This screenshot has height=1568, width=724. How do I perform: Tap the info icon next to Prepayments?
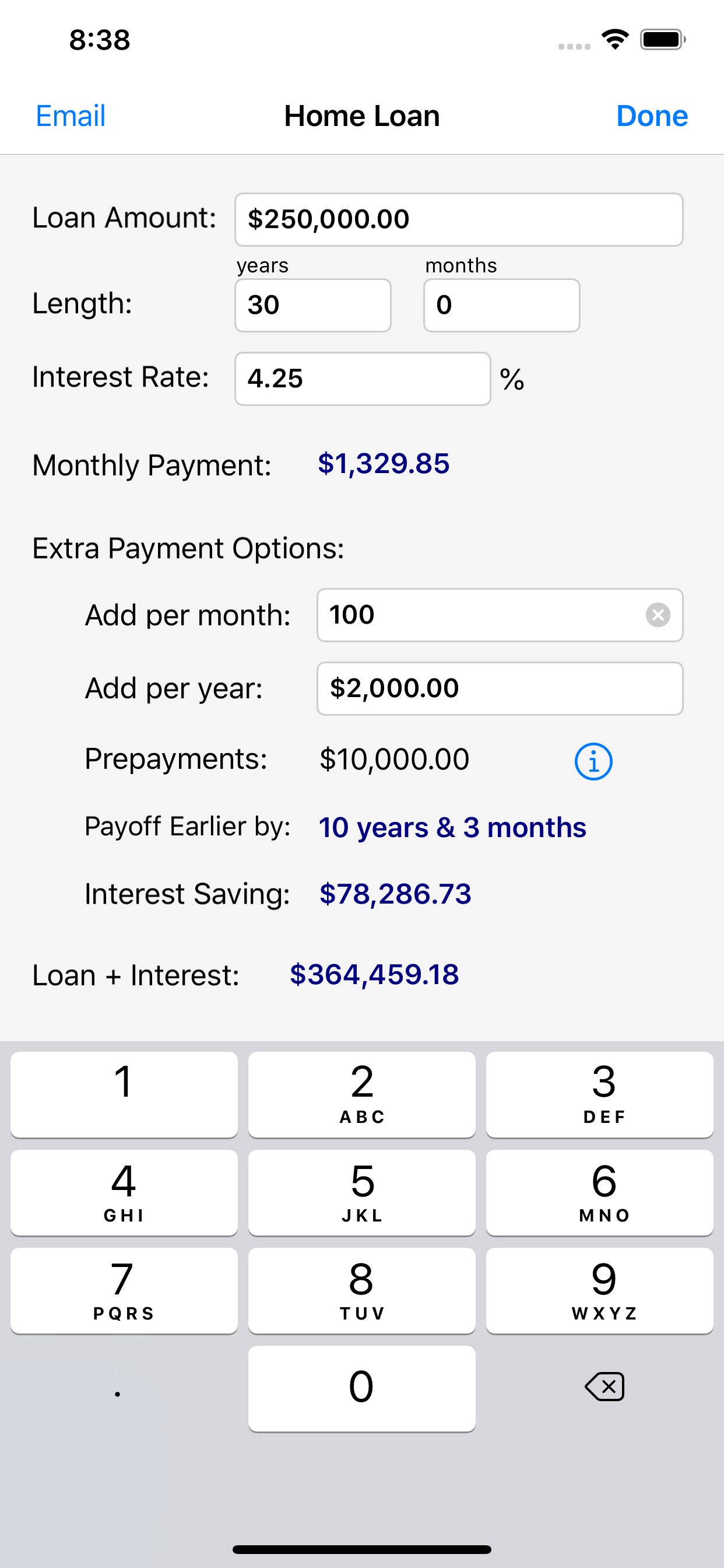click(593, 760)
